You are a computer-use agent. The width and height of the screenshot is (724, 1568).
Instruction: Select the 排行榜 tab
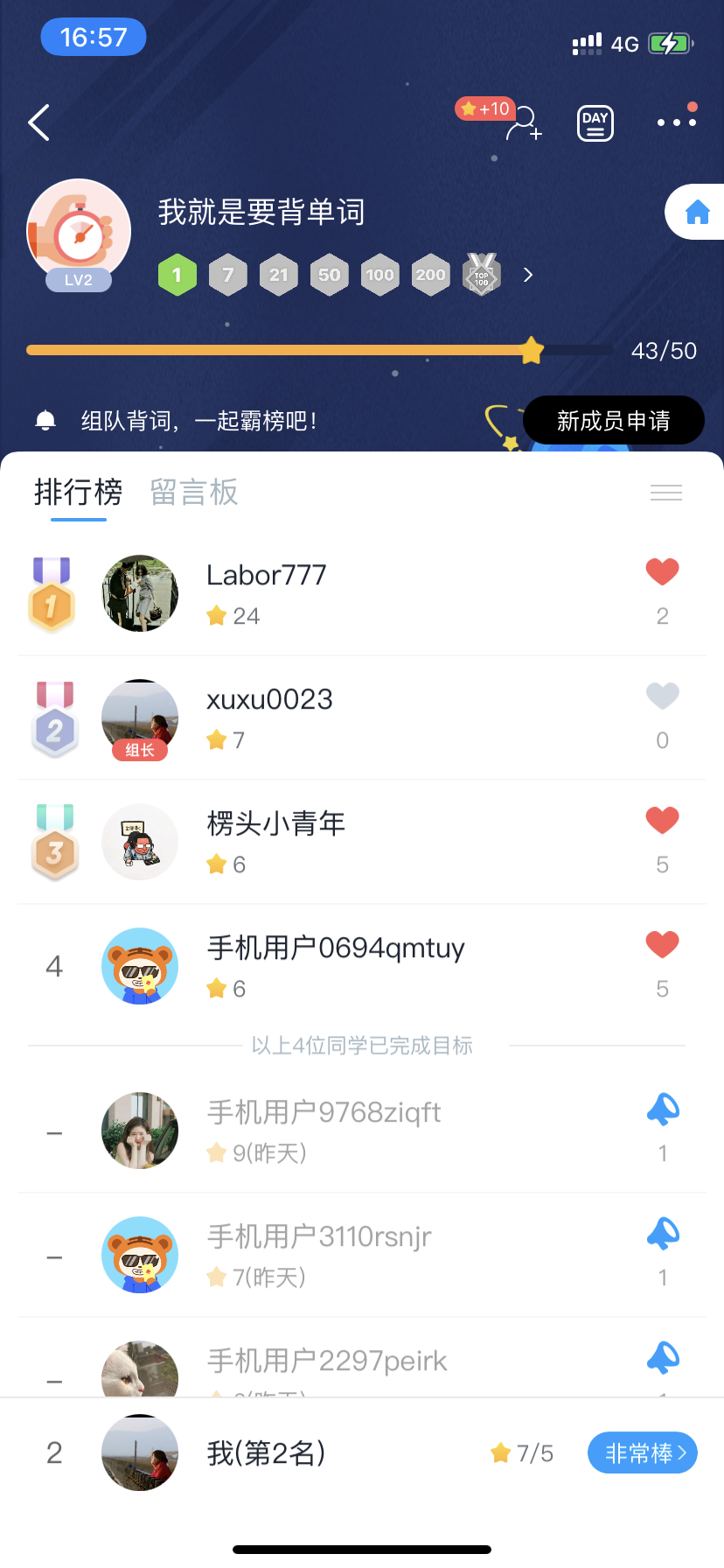click(x=79, y=492)
